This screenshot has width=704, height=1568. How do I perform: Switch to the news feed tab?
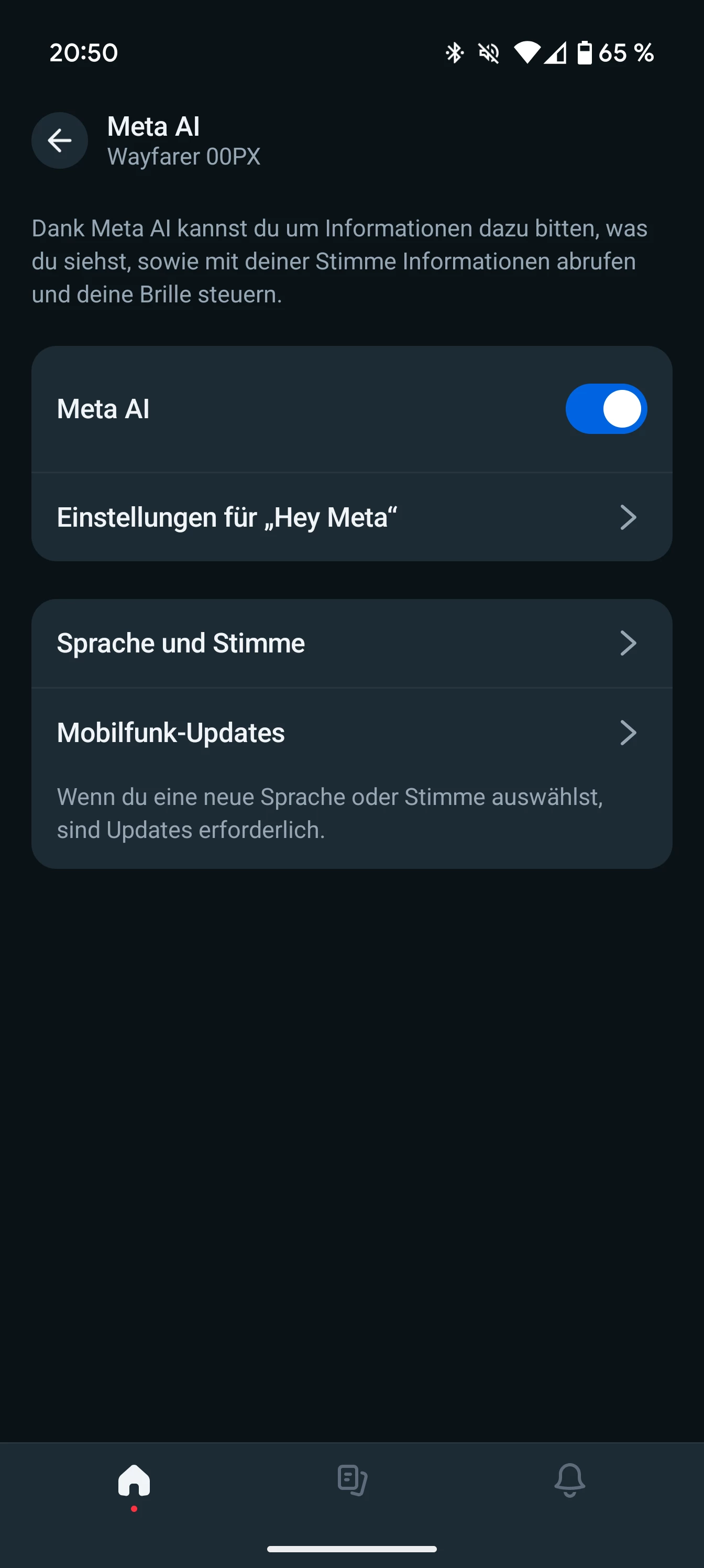tap(353, 1480)
